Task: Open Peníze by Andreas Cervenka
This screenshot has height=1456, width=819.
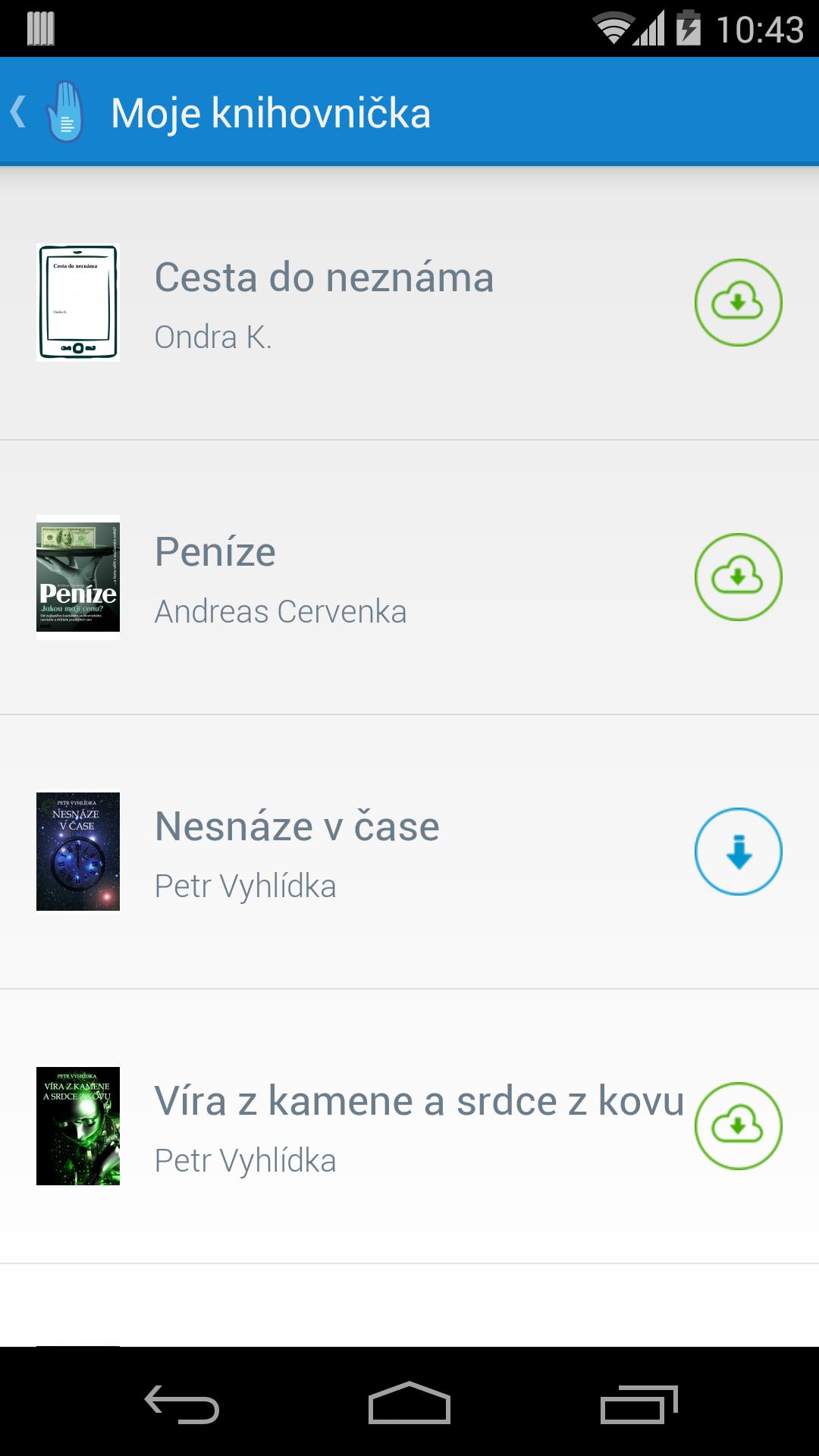Action: [281, 578]
